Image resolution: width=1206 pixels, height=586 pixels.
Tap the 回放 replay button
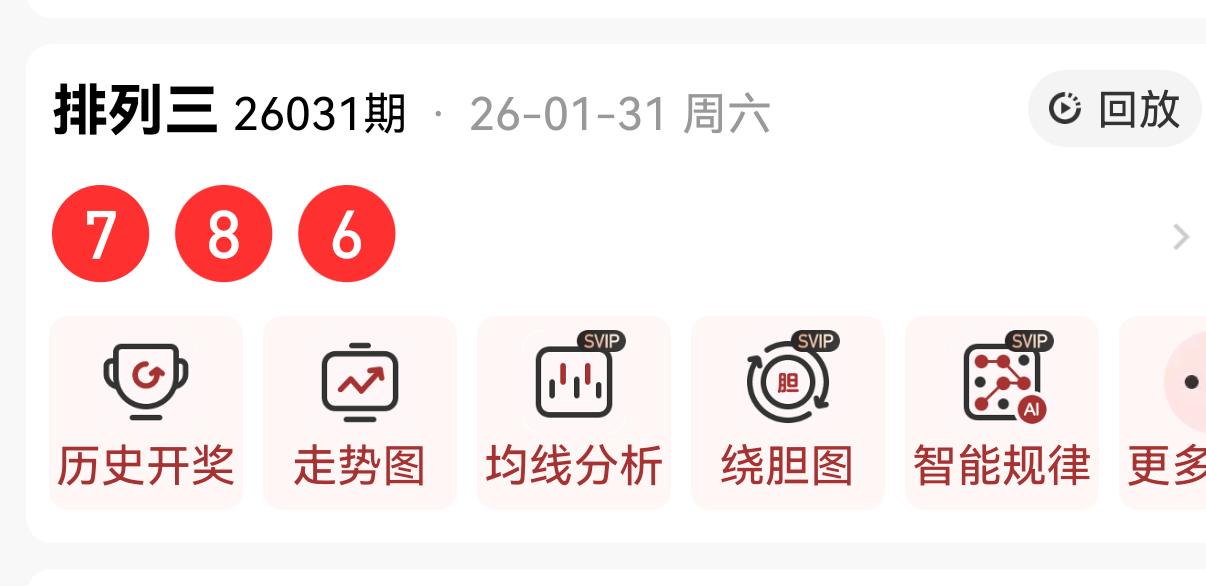1114,109
